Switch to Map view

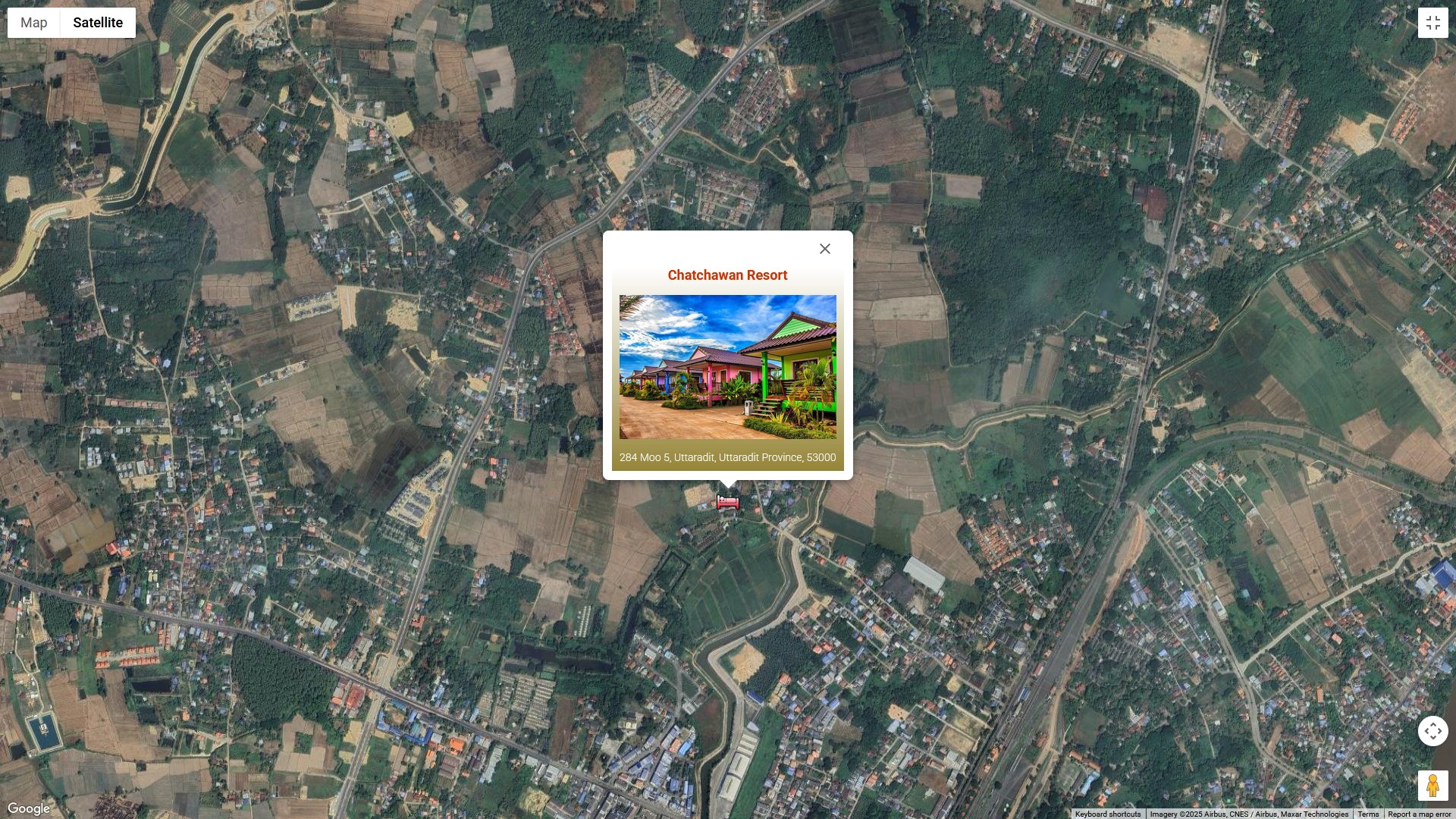(34, 23)
